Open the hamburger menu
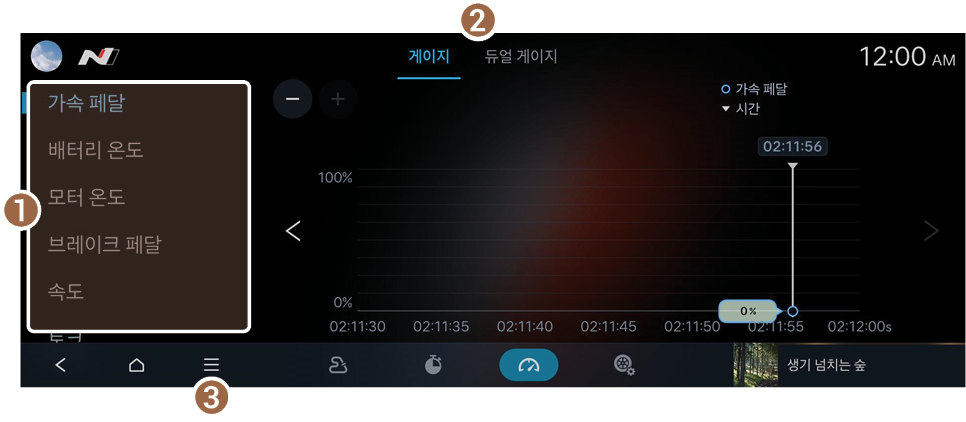 coord(211,365)
